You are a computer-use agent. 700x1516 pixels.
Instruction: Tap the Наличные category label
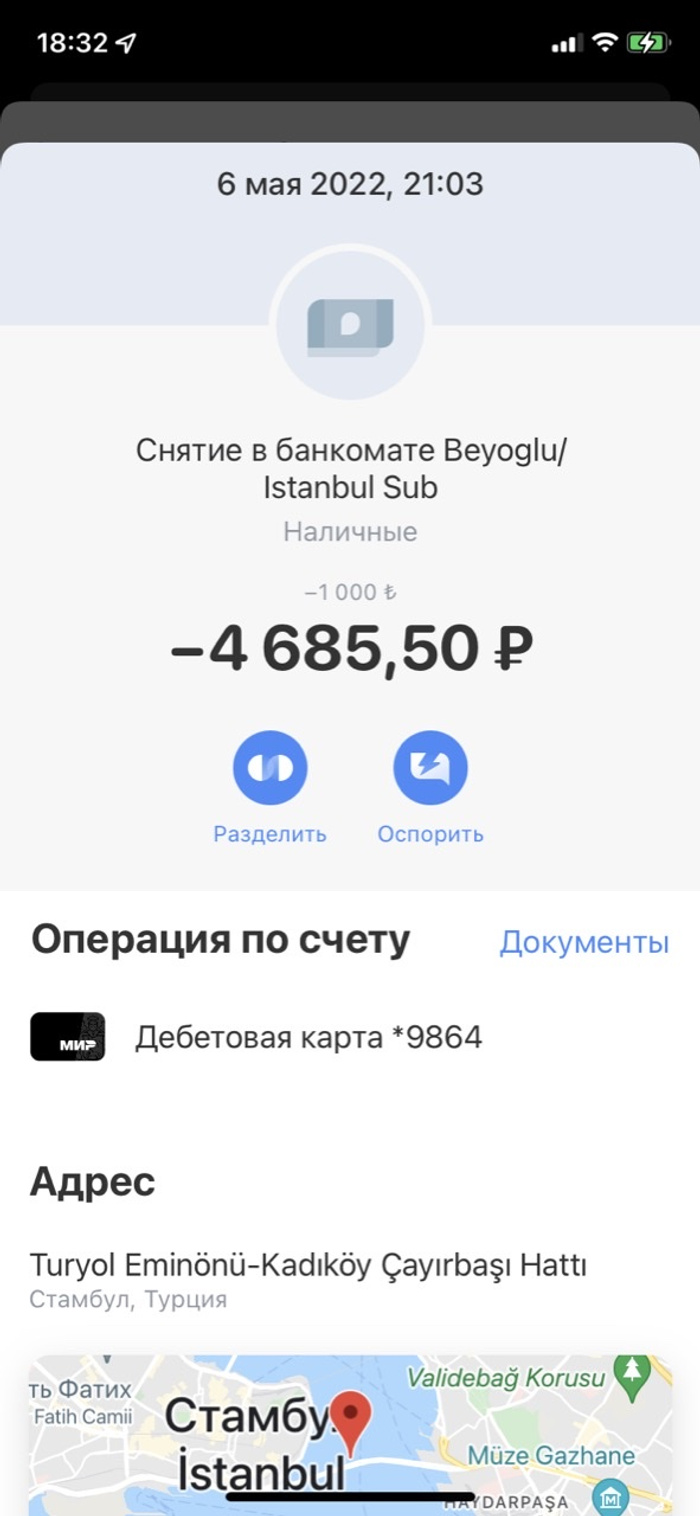(350, 532)
